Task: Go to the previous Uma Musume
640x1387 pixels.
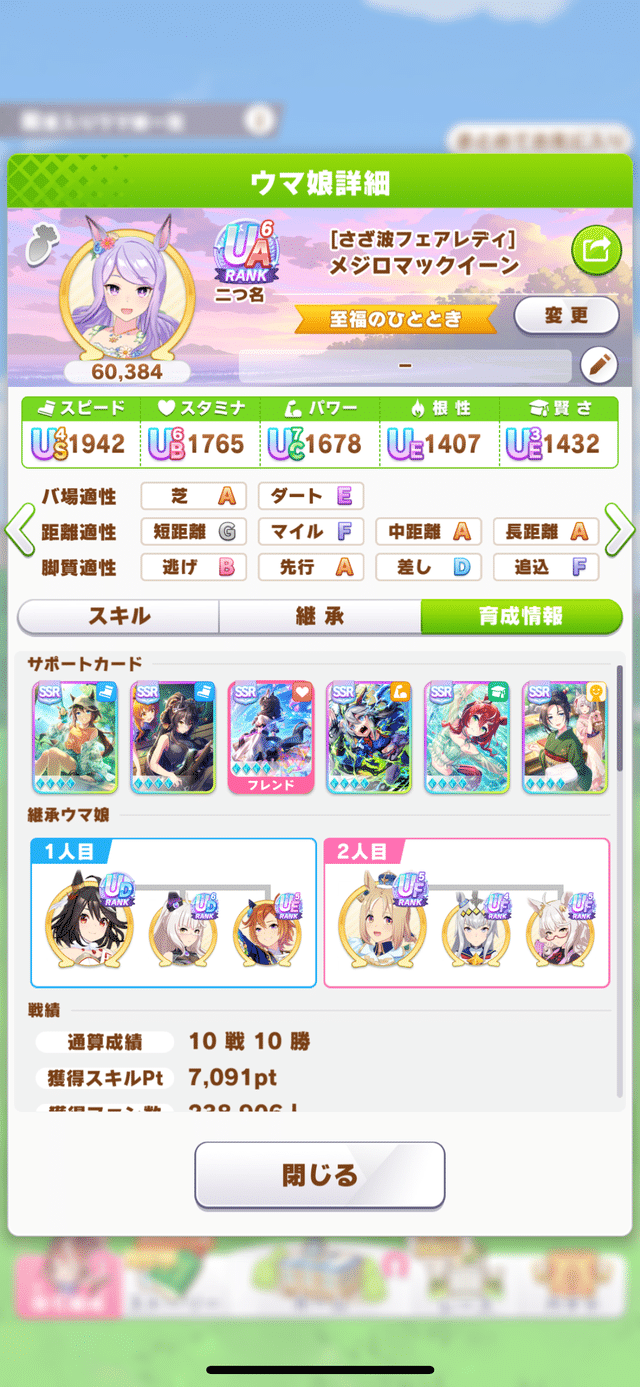Action: click(19, 530)
